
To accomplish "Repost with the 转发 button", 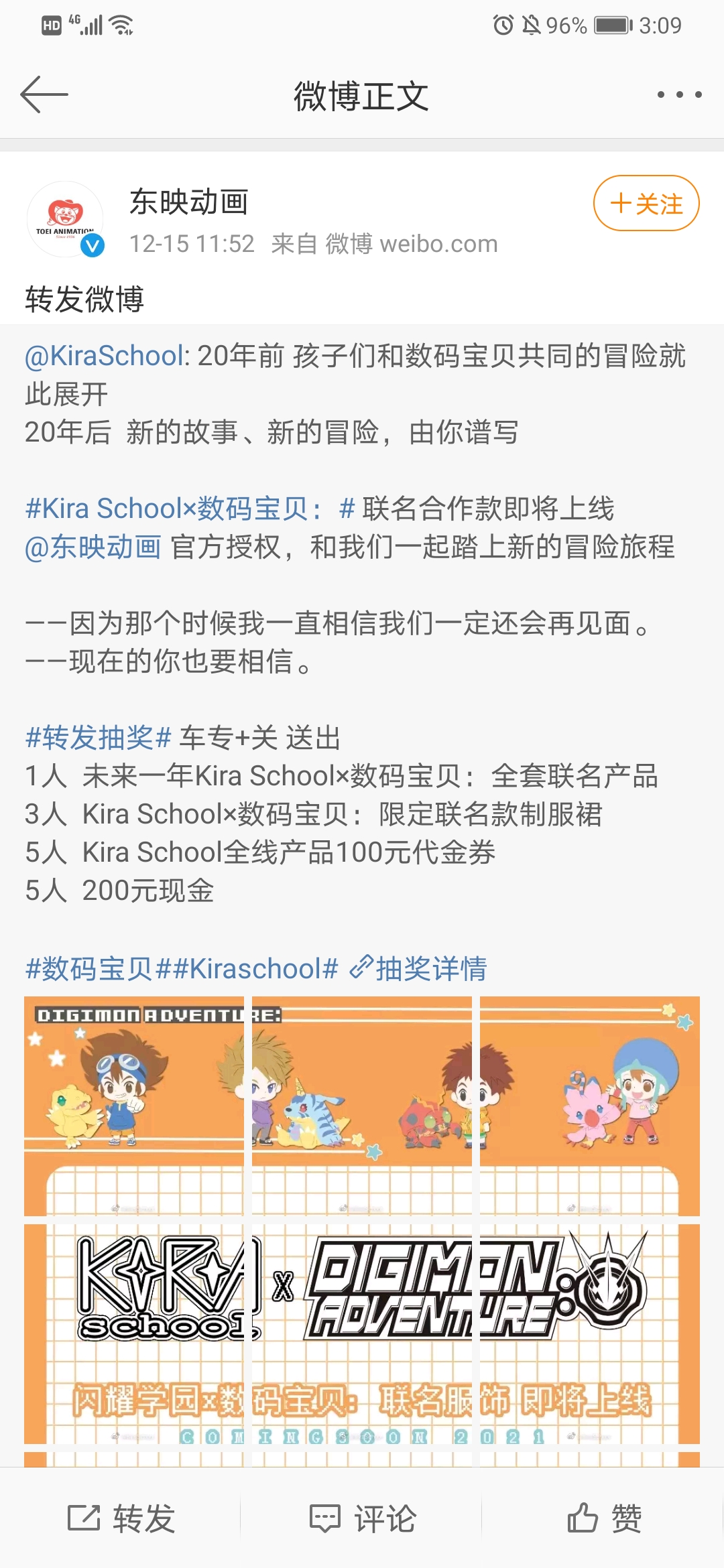I will [121, 1518].
